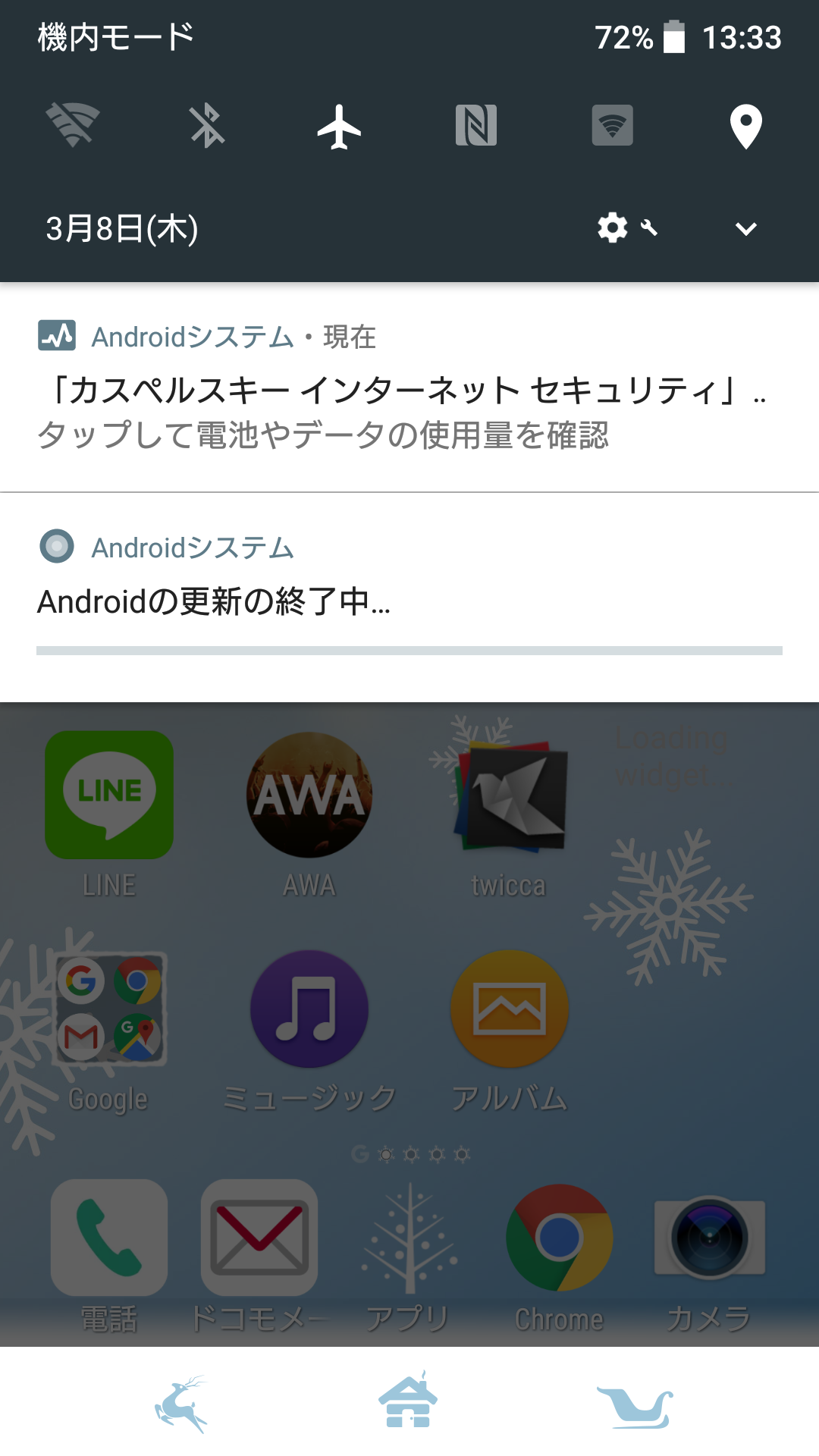819x1456 pixels.
Task: Go home with the house button
Action: [x=409, y=1401]
